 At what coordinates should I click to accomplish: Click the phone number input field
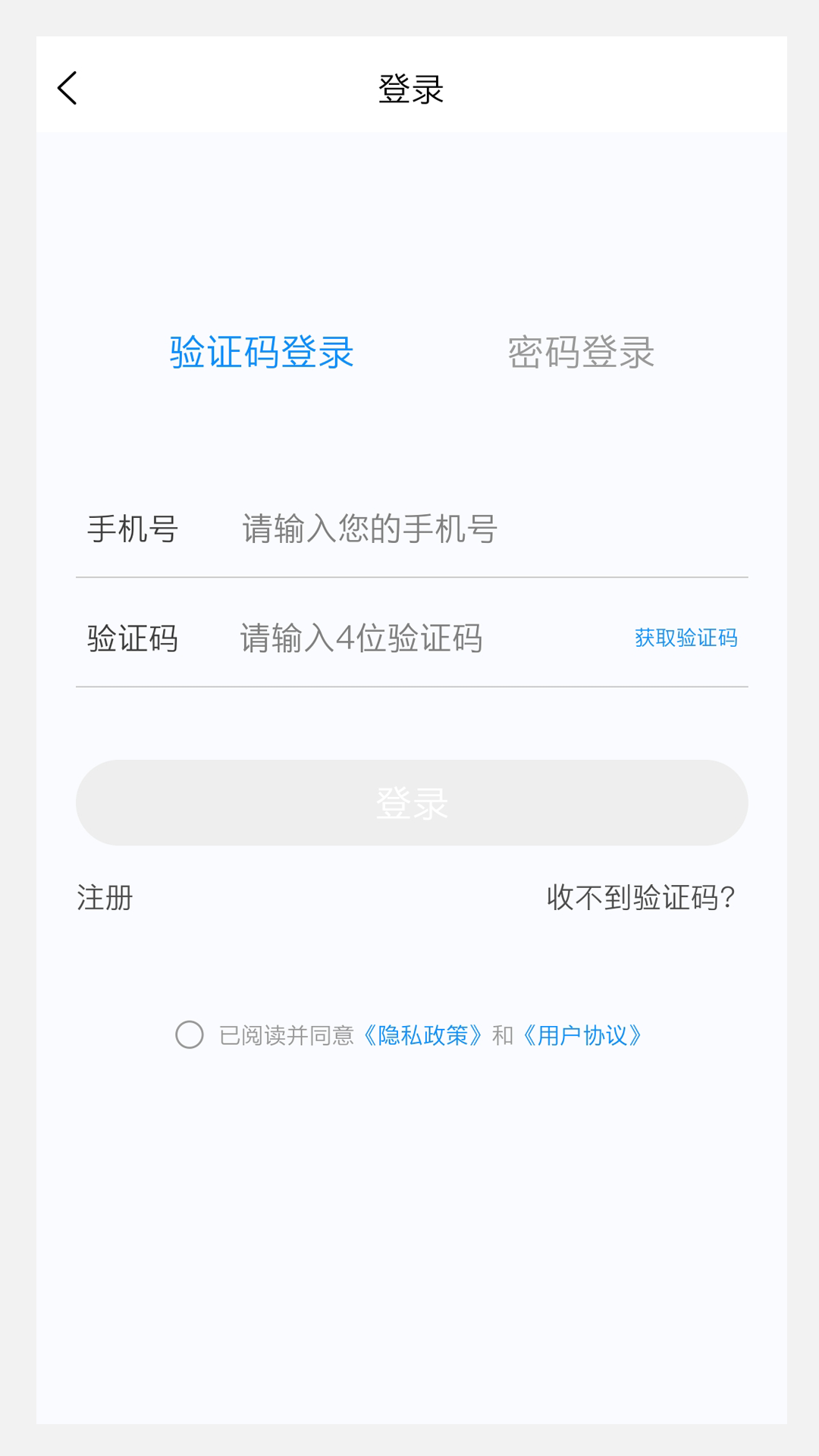417,529
